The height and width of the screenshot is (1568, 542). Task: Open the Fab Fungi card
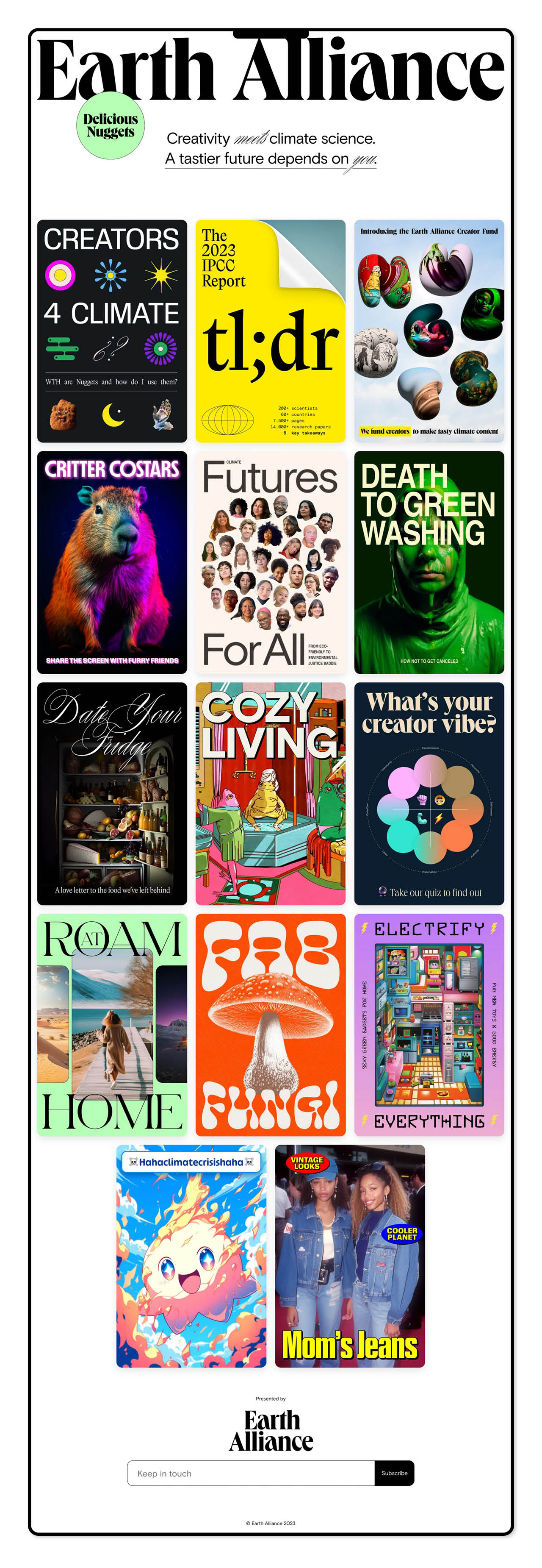pos(271,1025)
